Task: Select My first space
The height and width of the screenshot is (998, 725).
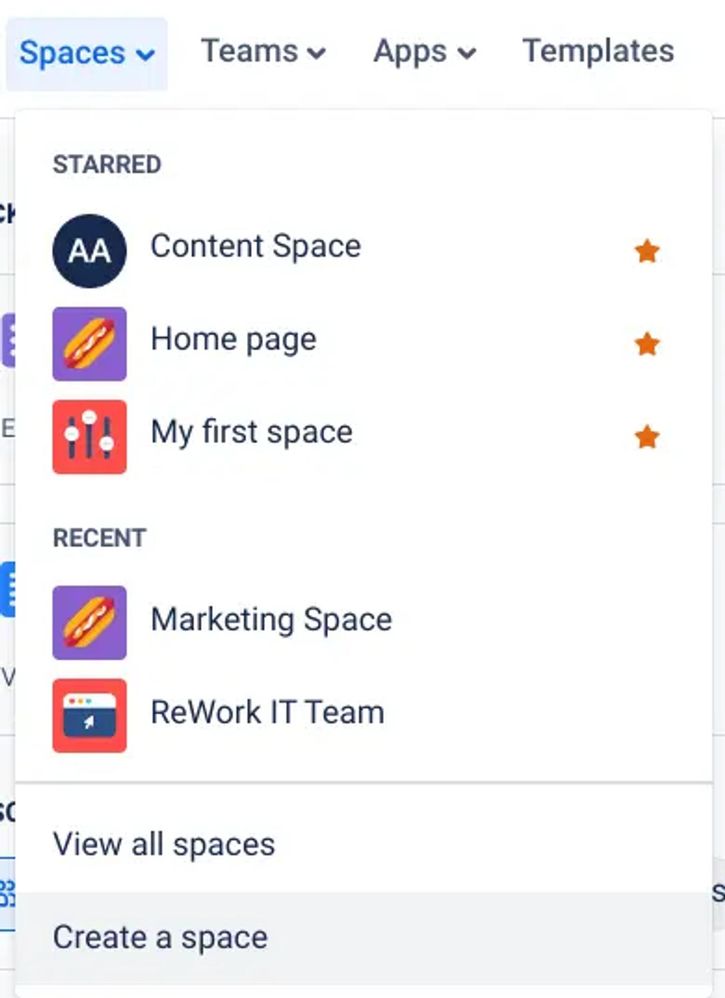Action: 251,433
